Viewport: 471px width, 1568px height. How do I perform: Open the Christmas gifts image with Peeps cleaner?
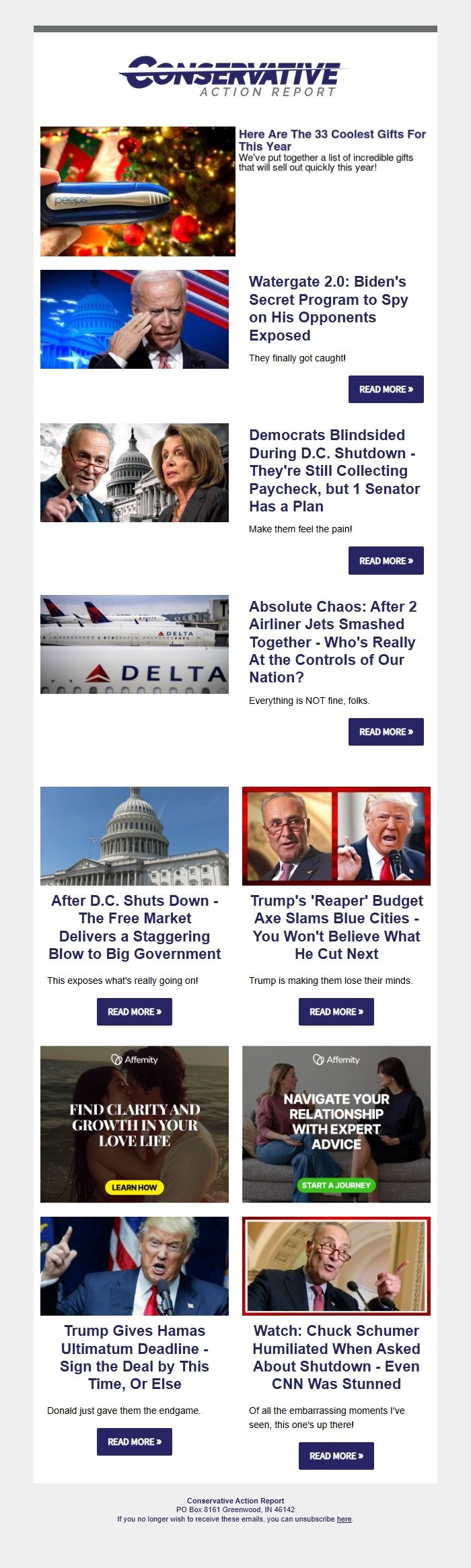coord(138,191)
